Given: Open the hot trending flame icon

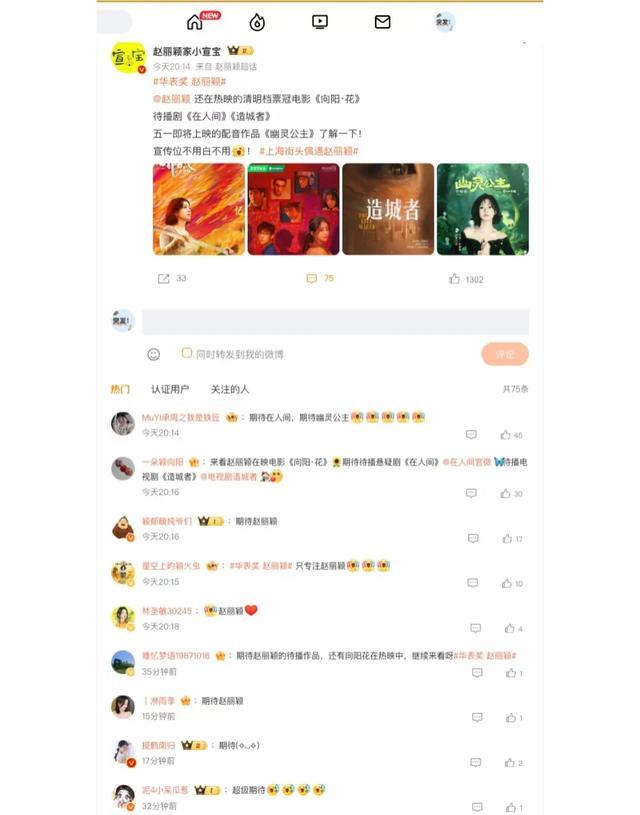Looking at the screenshot, I should coord(257,22).
